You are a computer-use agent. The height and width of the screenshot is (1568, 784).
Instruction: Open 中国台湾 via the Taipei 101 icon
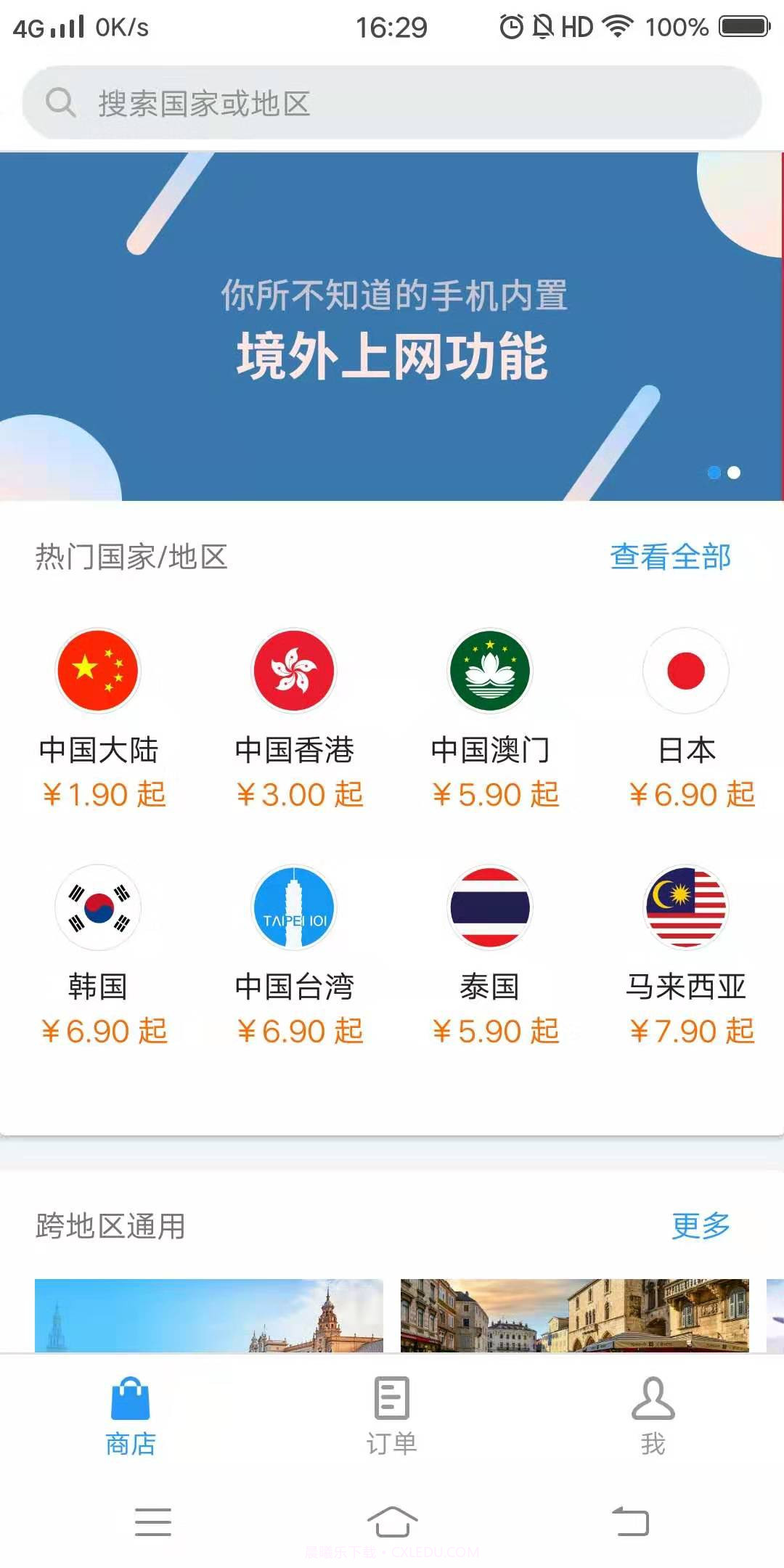tap(293, 907)
